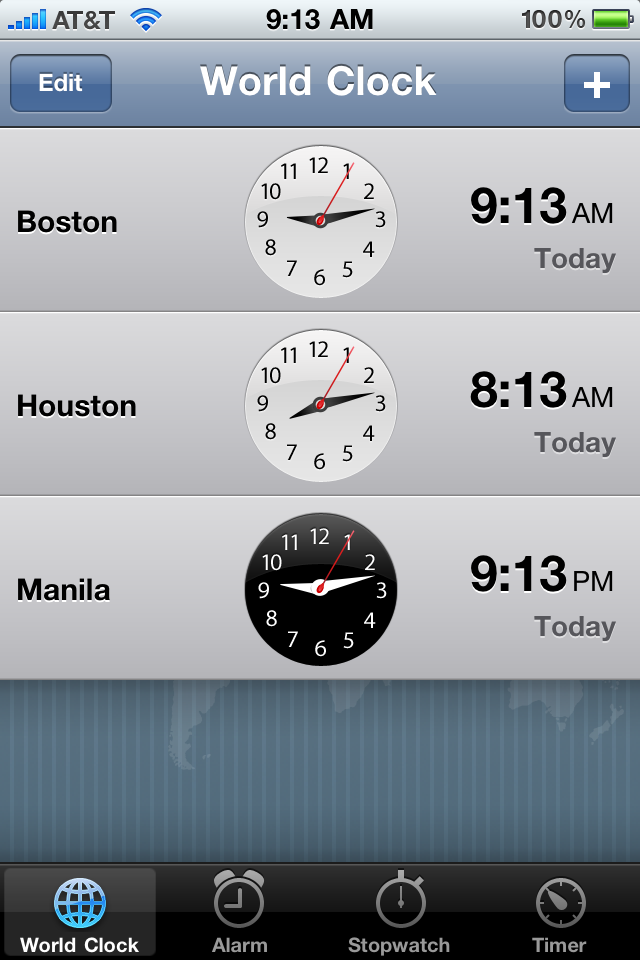Open the Stopwatch tab
This screenshot has height=960, width=640.
(x=399, y=912)
